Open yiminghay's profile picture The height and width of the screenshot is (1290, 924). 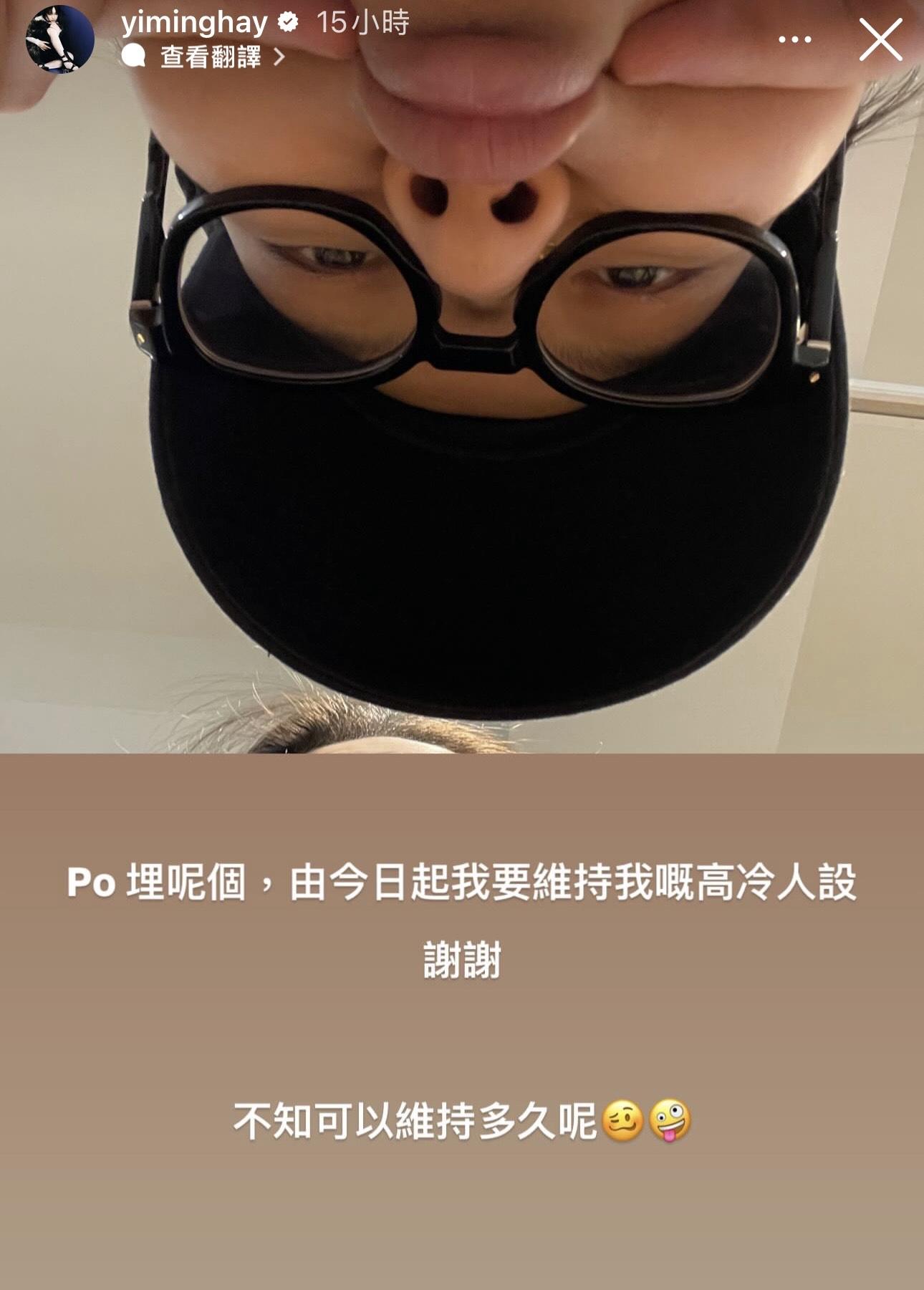[60, 40]
